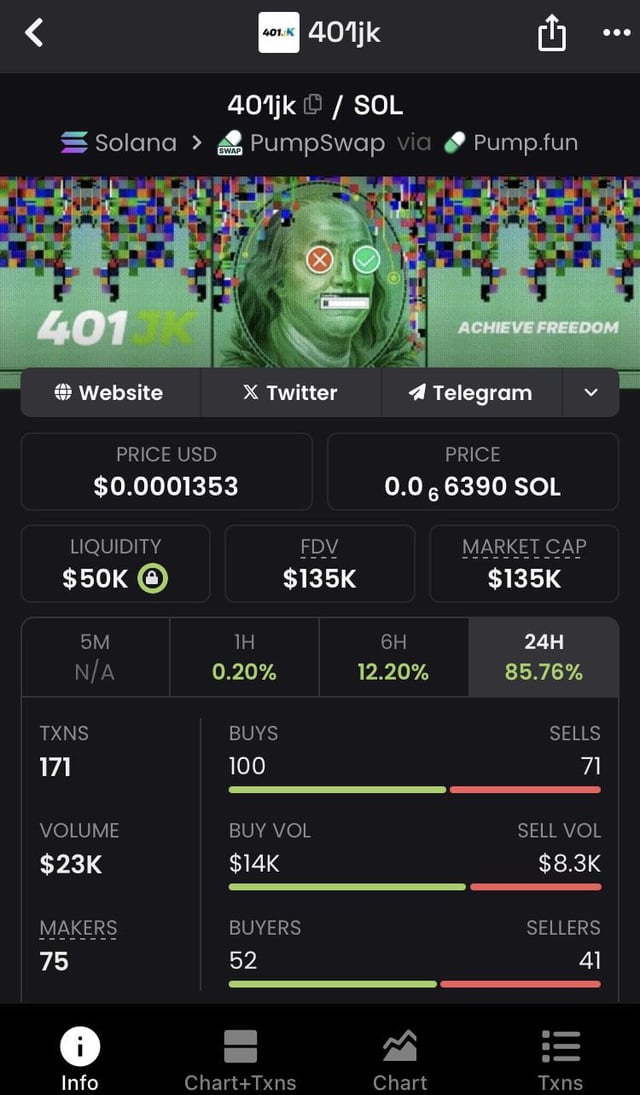Open the token's Twitter page

pos(290,393)
